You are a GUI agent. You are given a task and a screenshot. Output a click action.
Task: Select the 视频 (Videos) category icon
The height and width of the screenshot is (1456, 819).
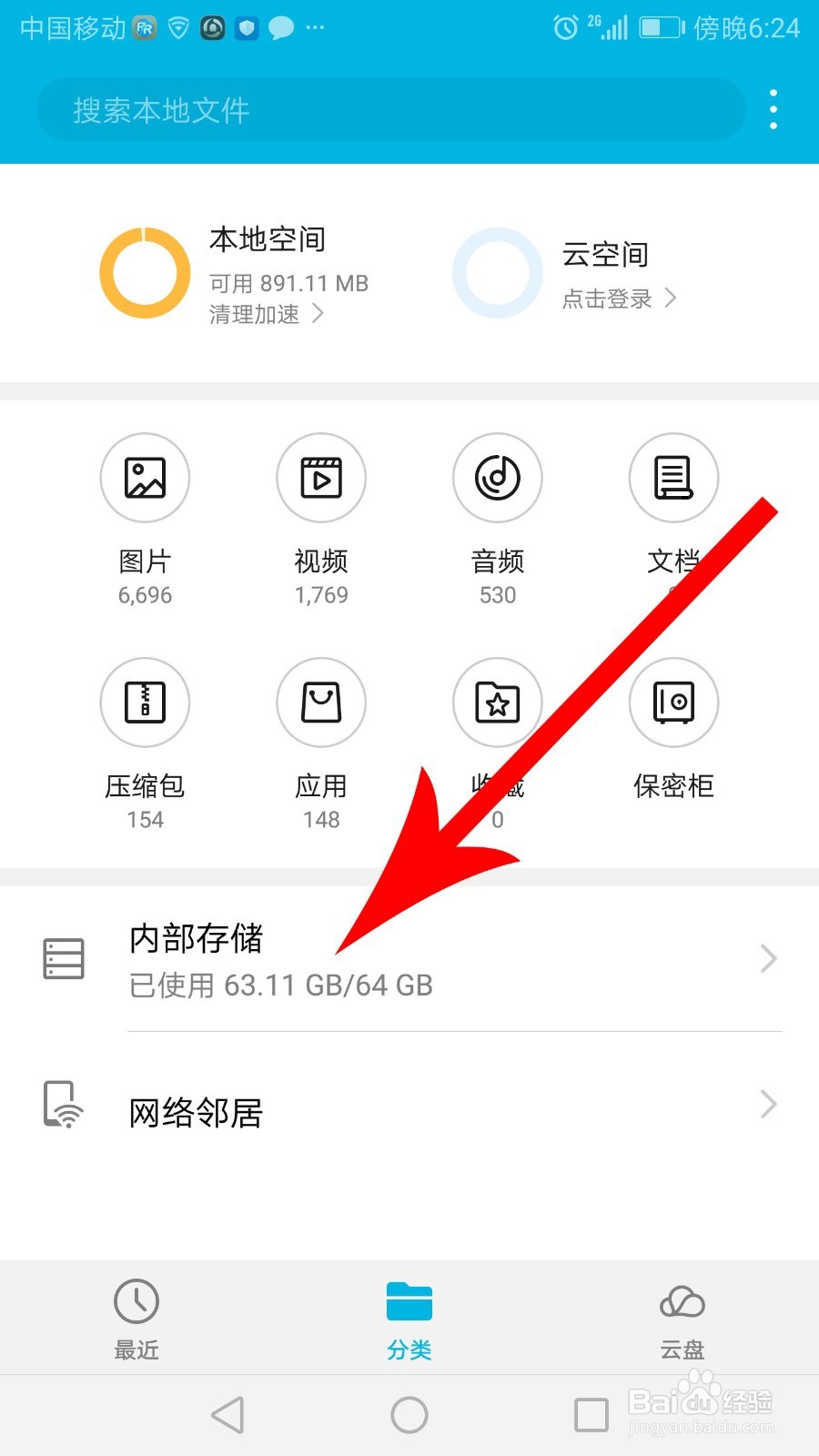pyautogui.click(x=320, y=478)
